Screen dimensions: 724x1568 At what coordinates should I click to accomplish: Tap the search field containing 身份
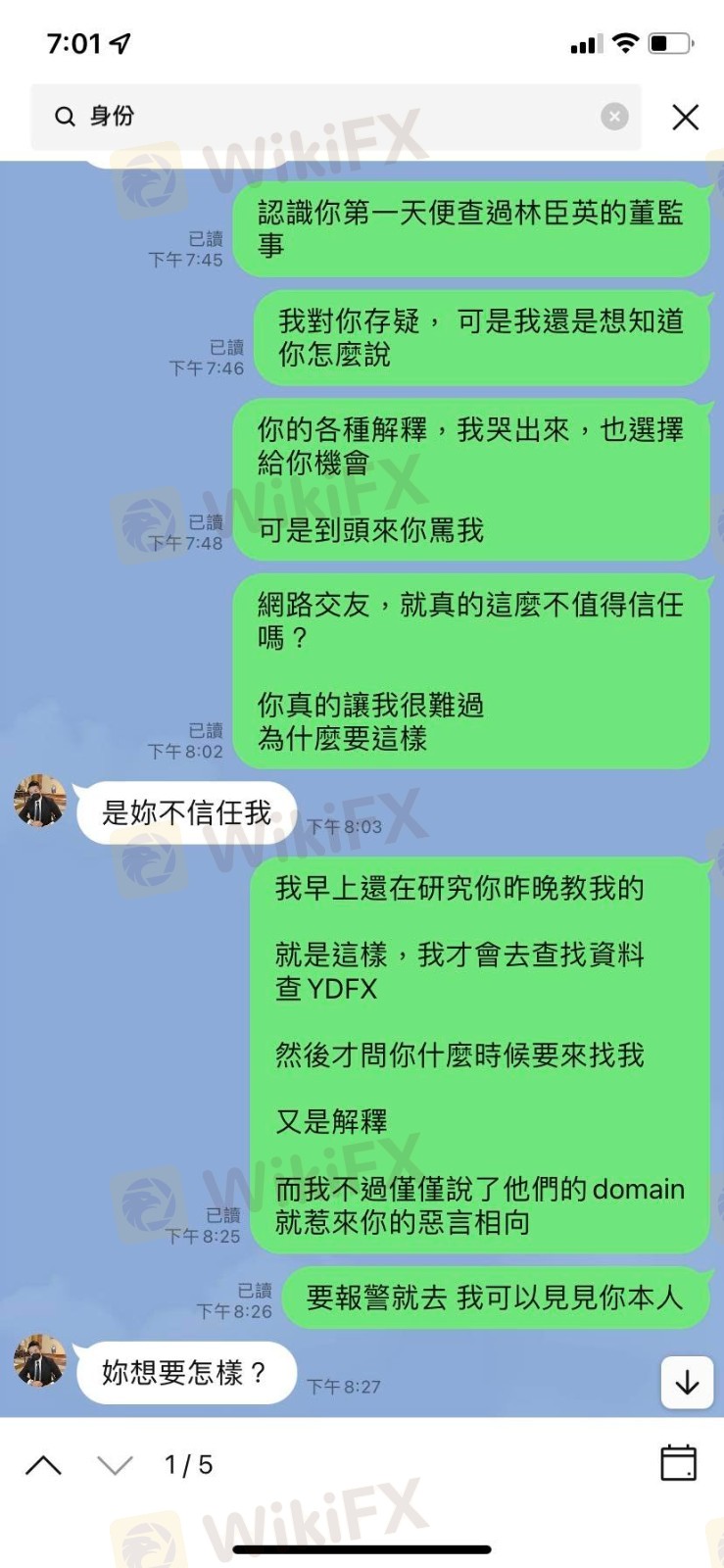pos(335,117)
